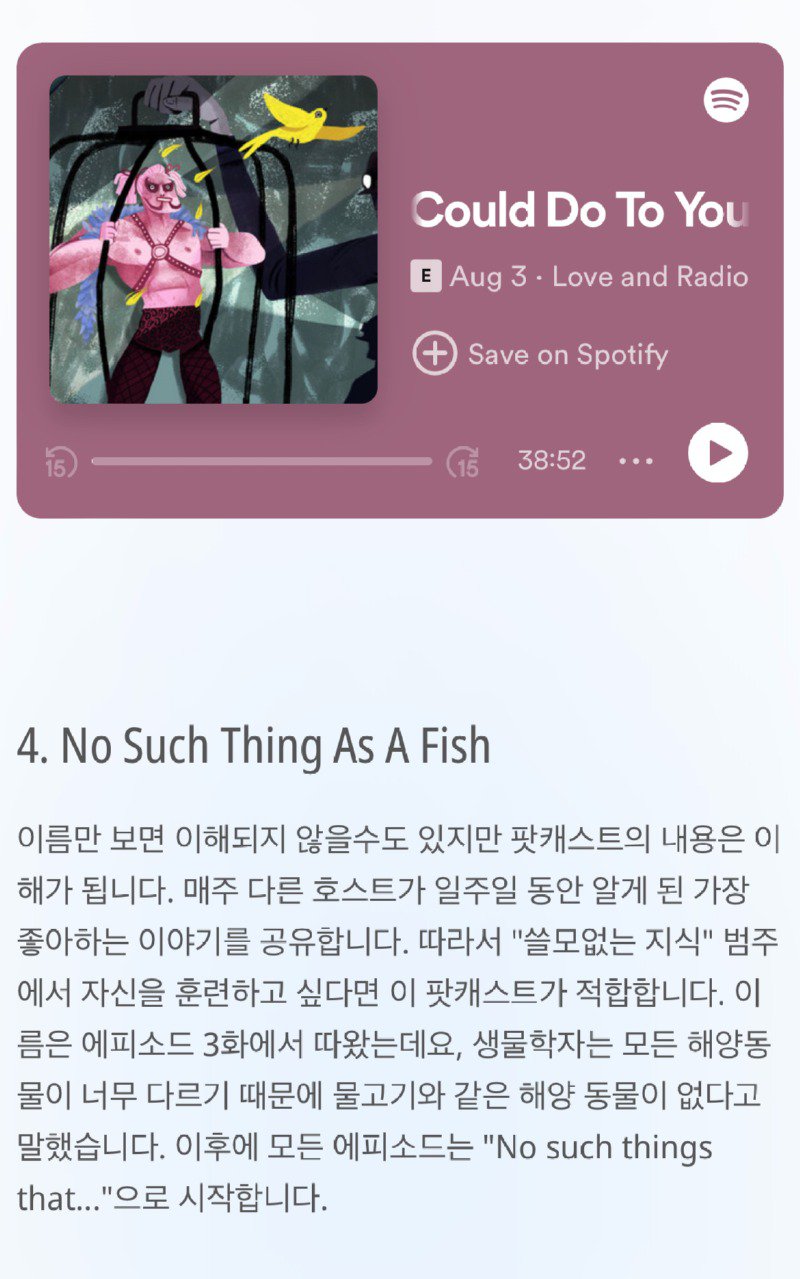Viewport: 800px width, 1279px height.
Task: Click the explicit content E badge
Action: 426,276
